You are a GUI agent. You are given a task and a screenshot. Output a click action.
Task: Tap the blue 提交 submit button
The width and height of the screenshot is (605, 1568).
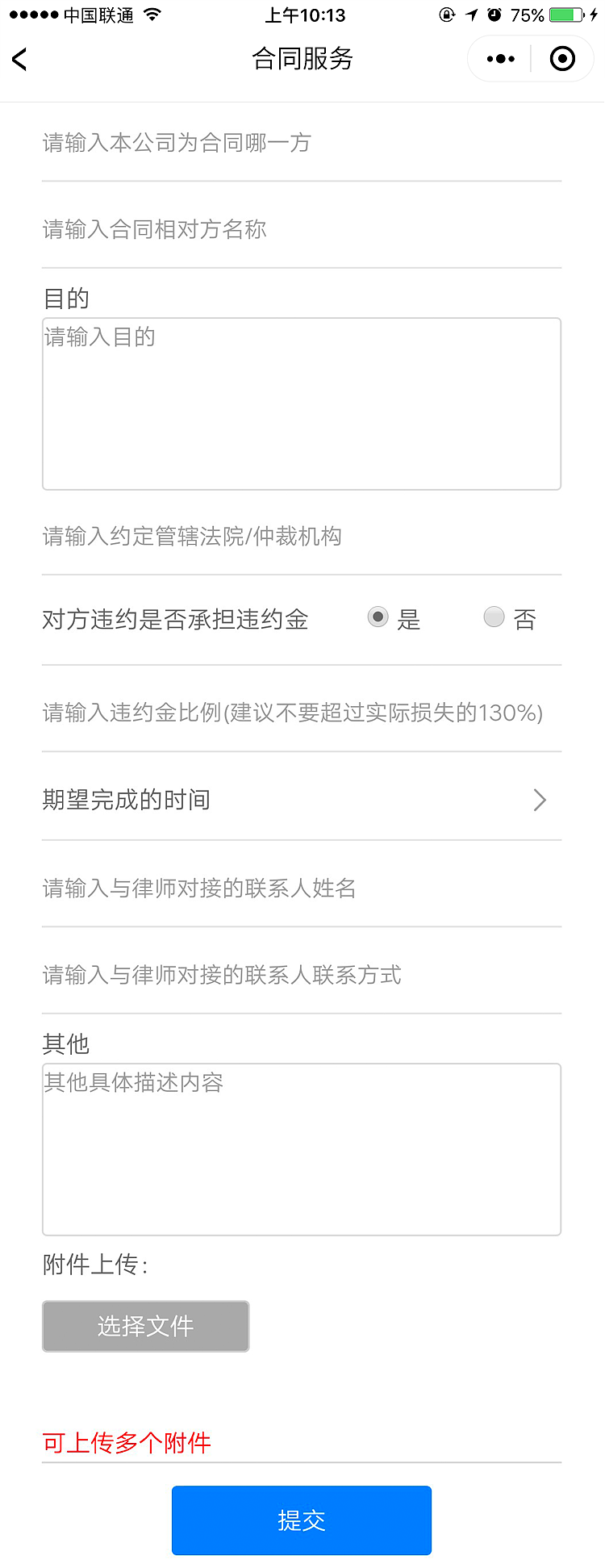pos(301,1520)
